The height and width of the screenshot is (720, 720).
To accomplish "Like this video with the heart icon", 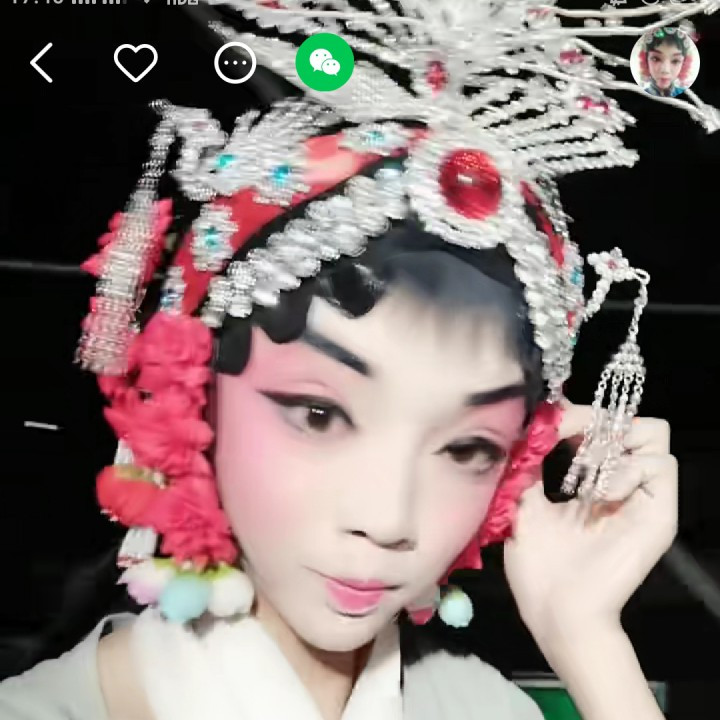I will tap(136, 63).
